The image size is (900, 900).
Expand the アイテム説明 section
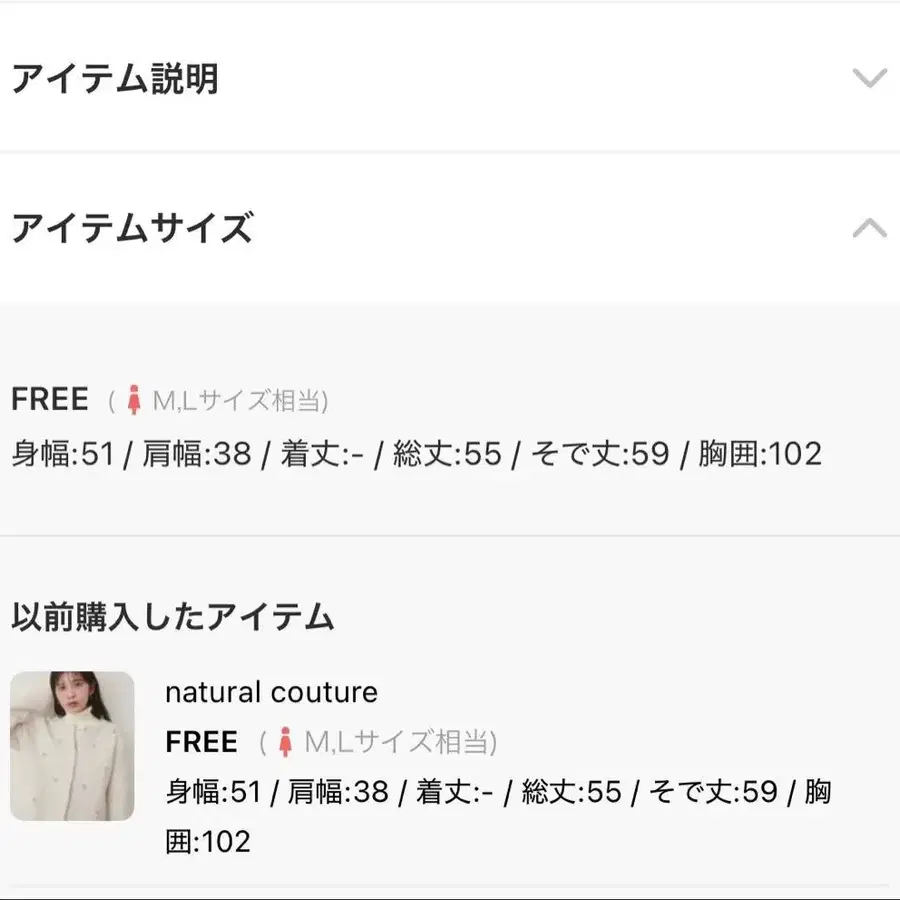868,78
